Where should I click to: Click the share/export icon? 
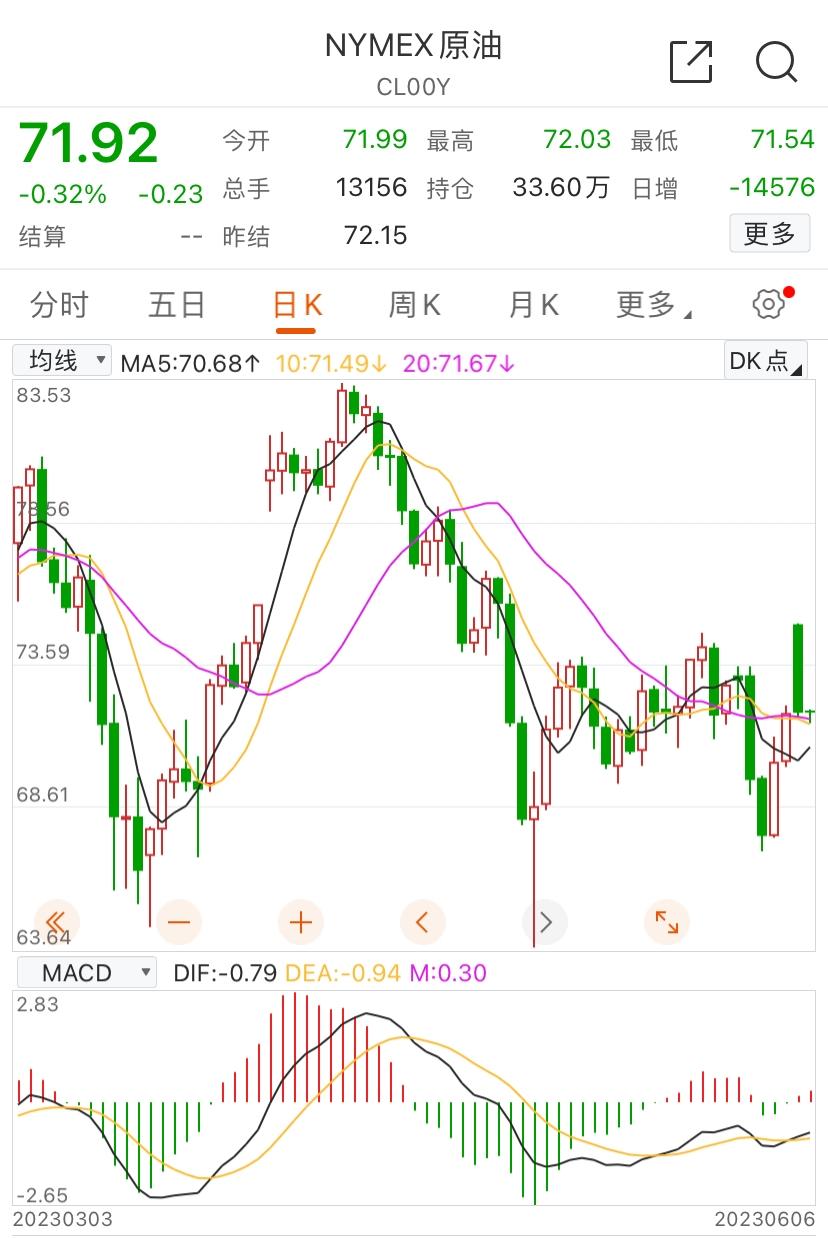[691, 62]
